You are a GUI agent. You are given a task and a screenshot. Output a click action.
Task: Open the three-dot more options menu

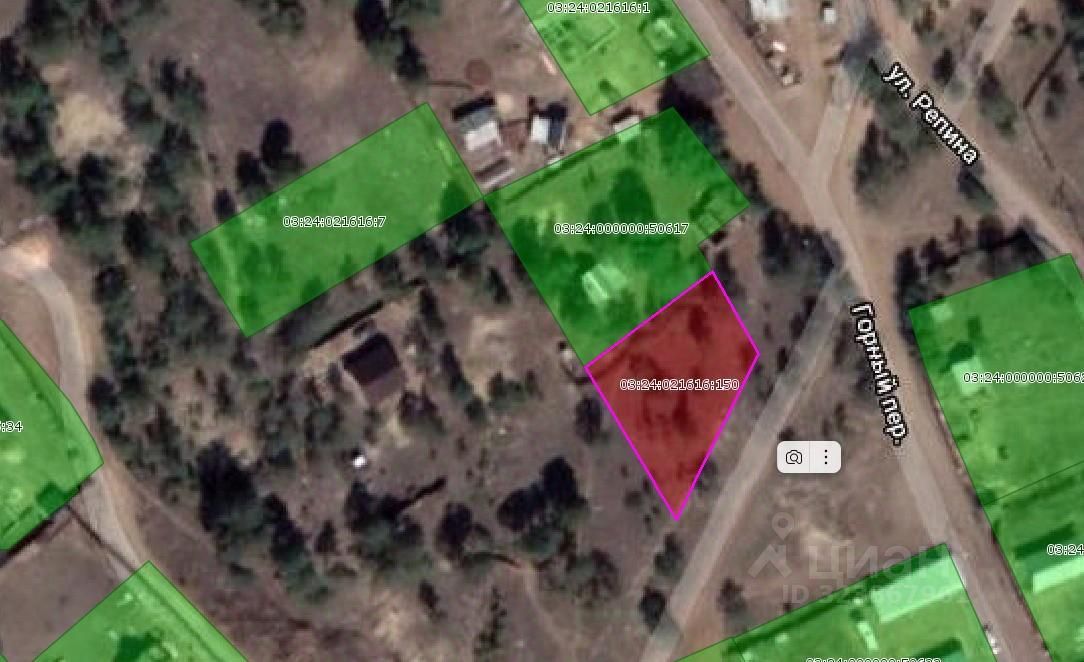[x=826, y=457]
